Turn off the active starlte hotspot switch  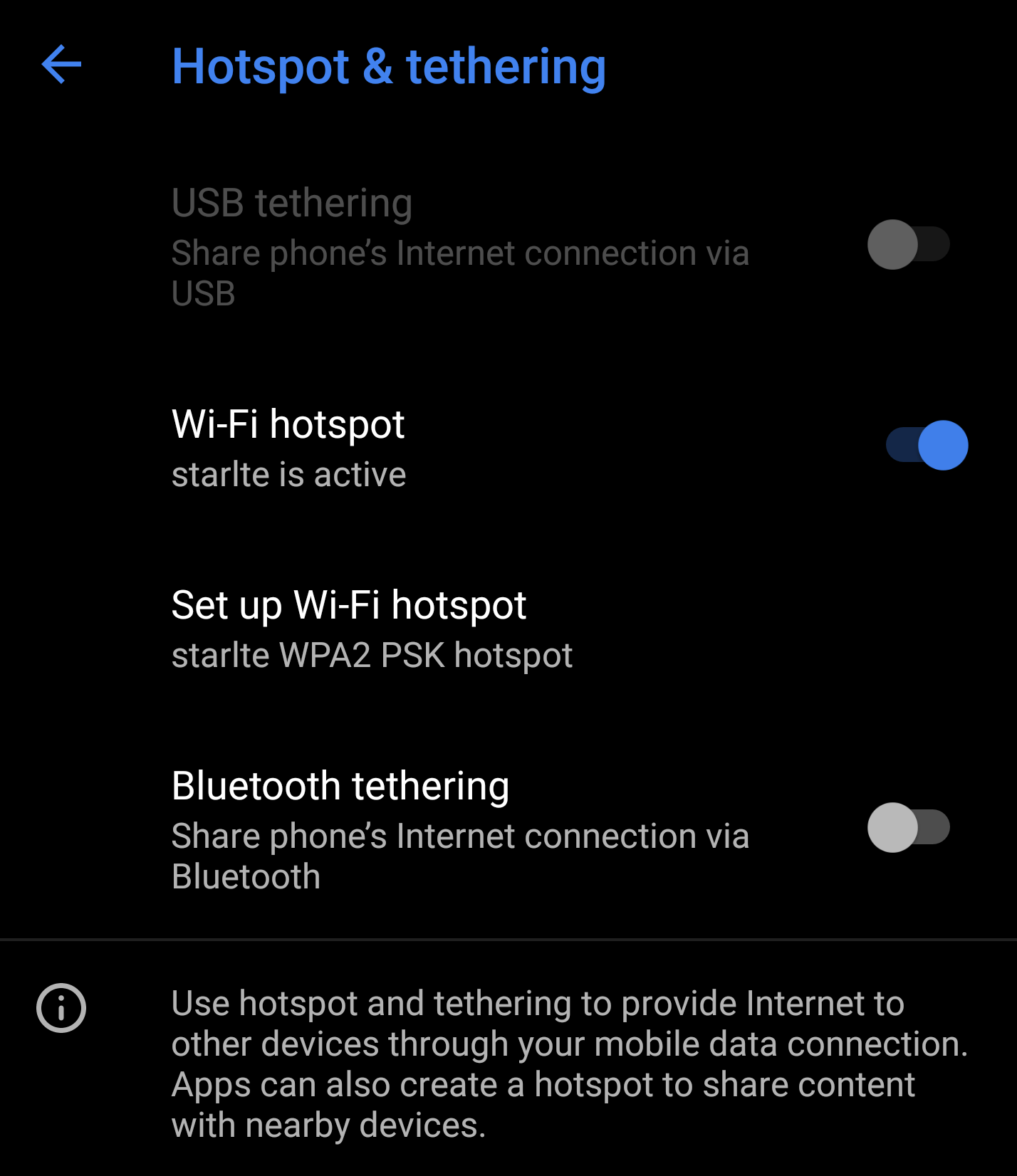tap(926, 445)
